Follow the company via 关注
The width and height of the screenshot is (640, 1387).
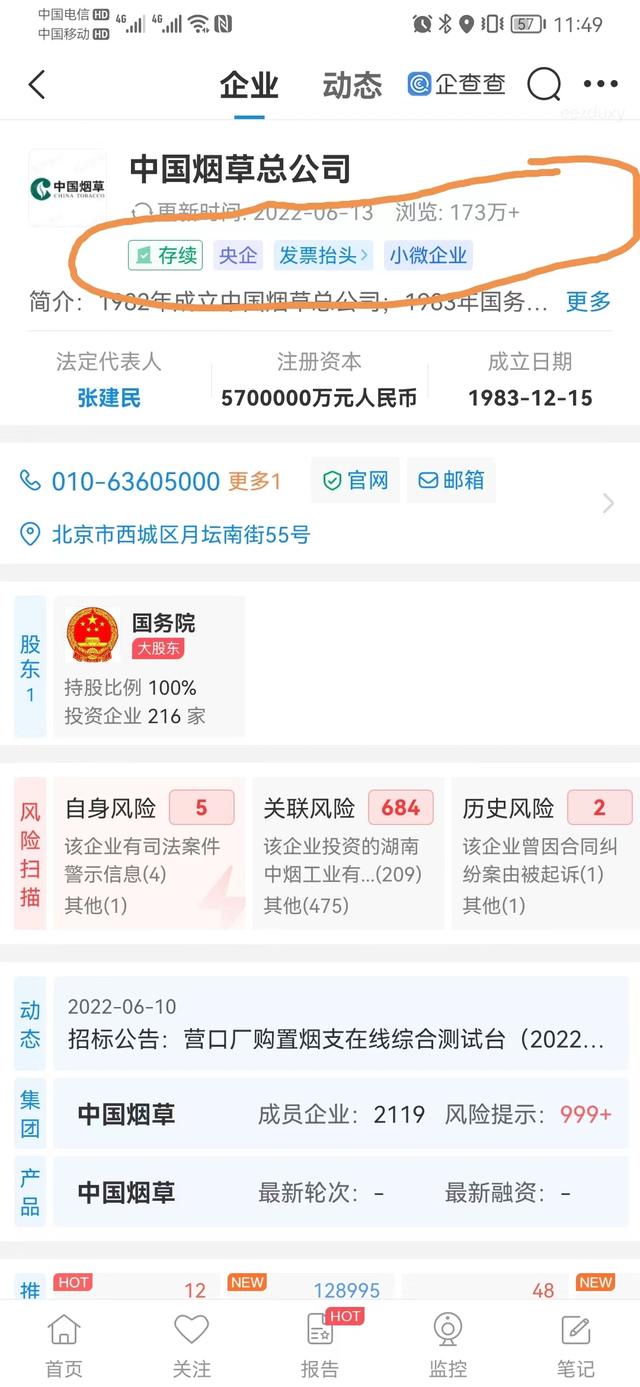pos(191,1345)
